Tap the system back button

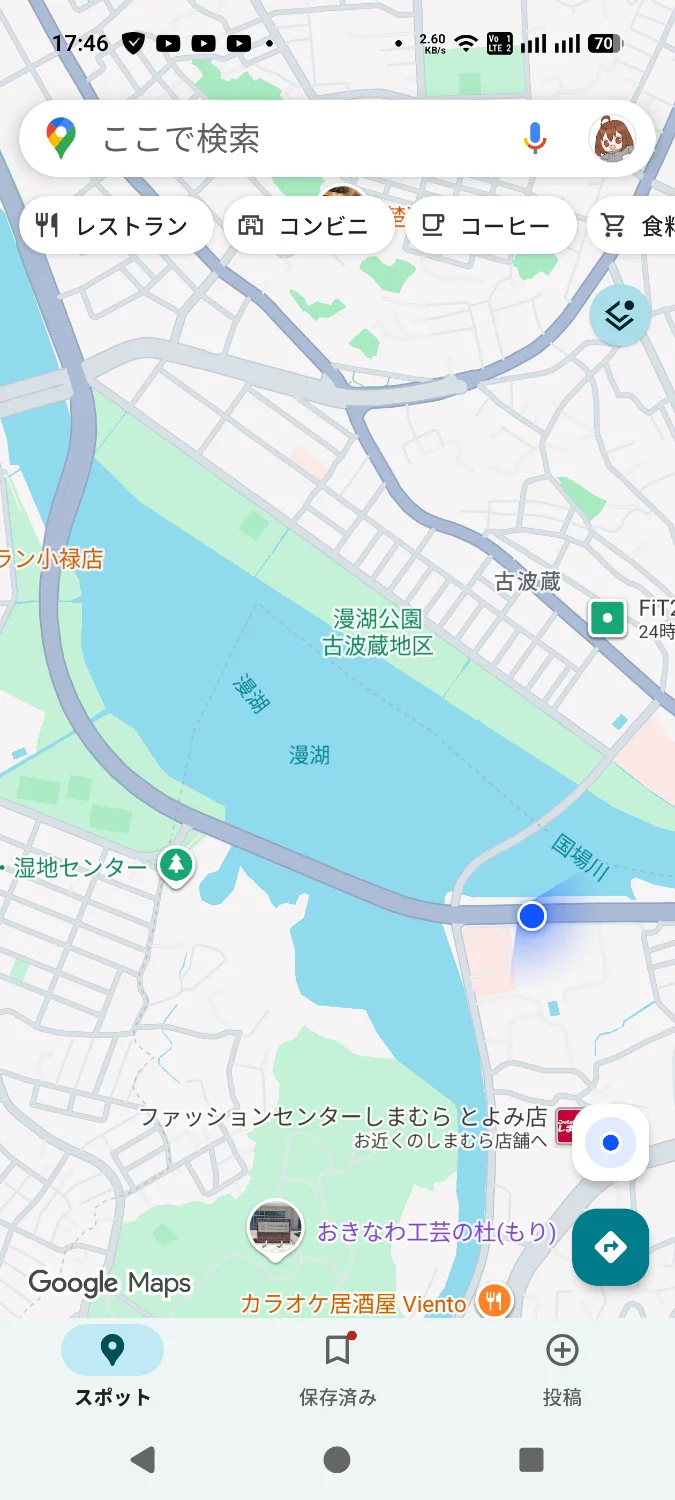[143, 1460]
